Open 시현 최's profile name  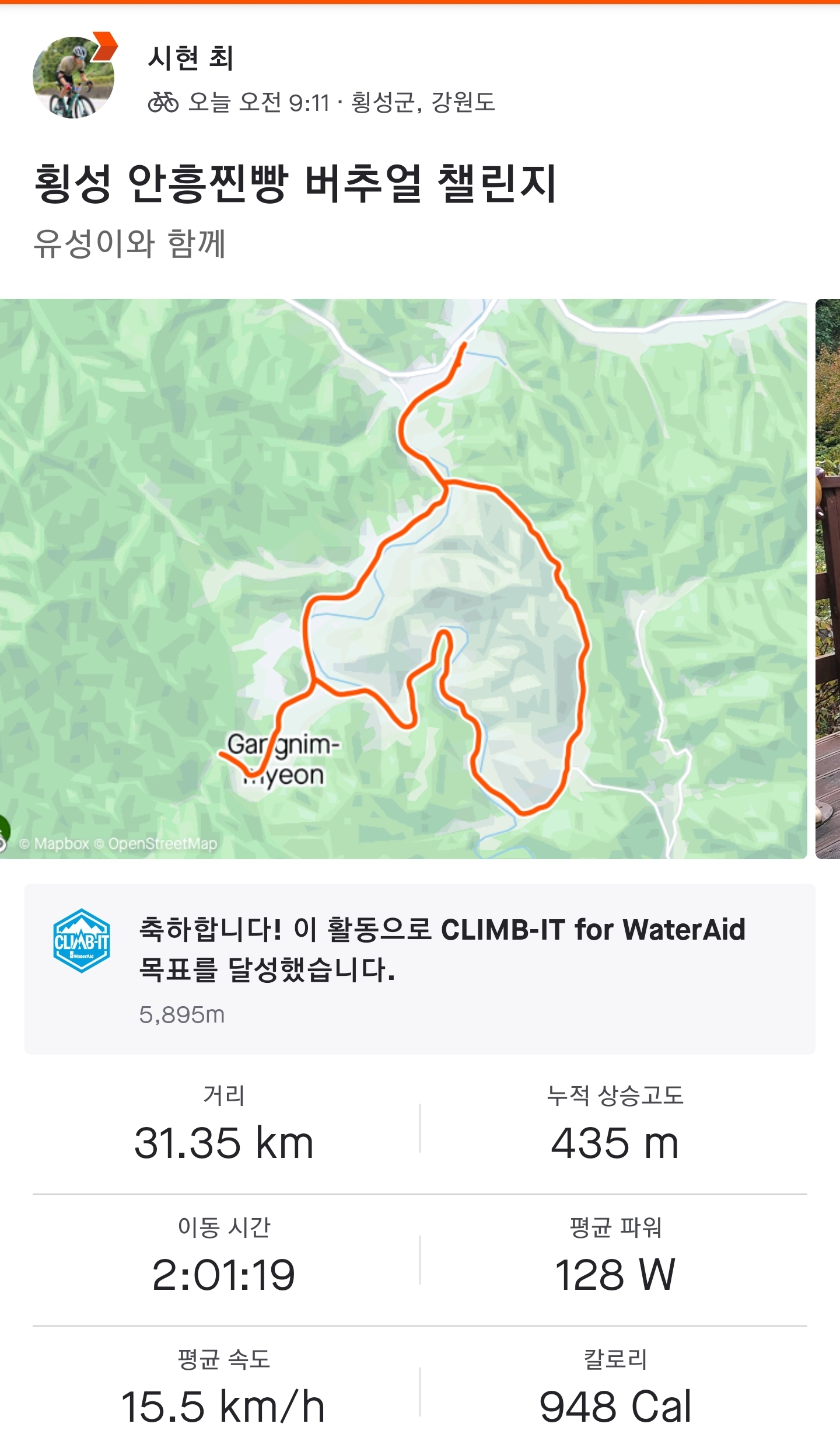pos(191,58)
